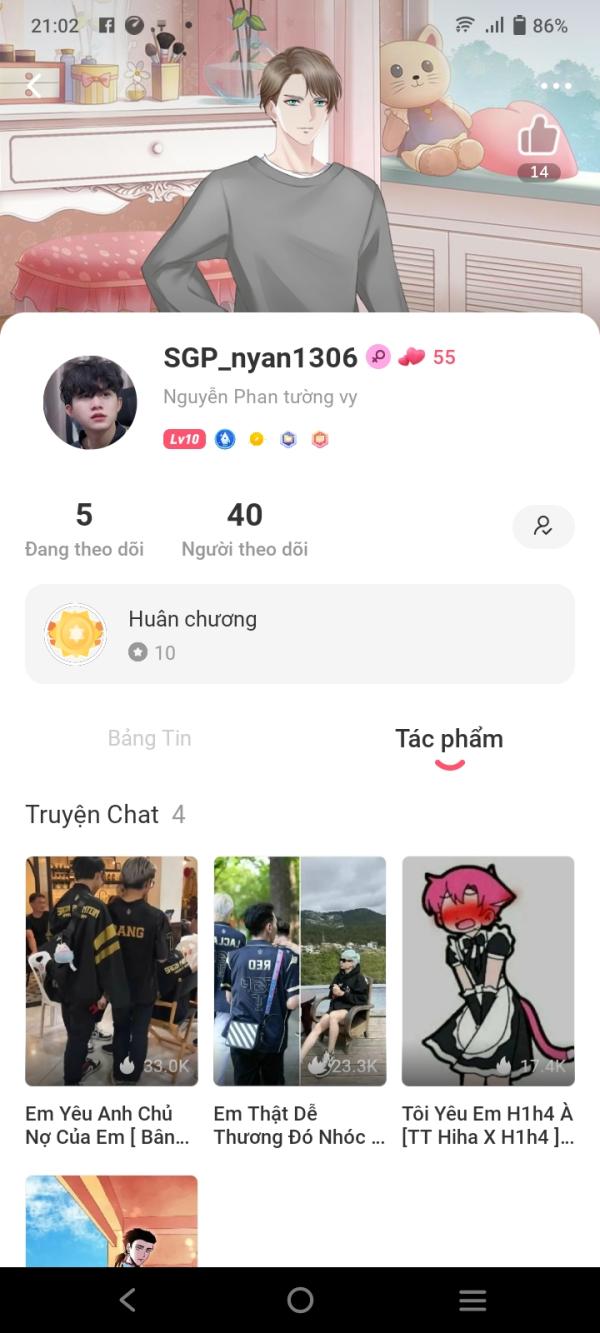Open recent apps from navigation bar

tap(472, 1300)
